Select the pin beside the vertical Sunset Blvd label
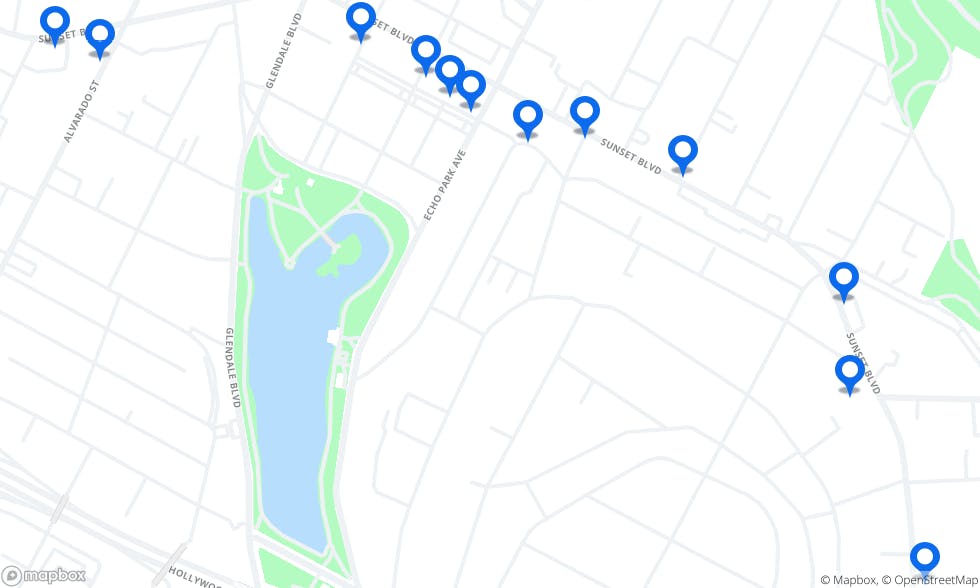 pyautogui.click(x=849, y=372)
